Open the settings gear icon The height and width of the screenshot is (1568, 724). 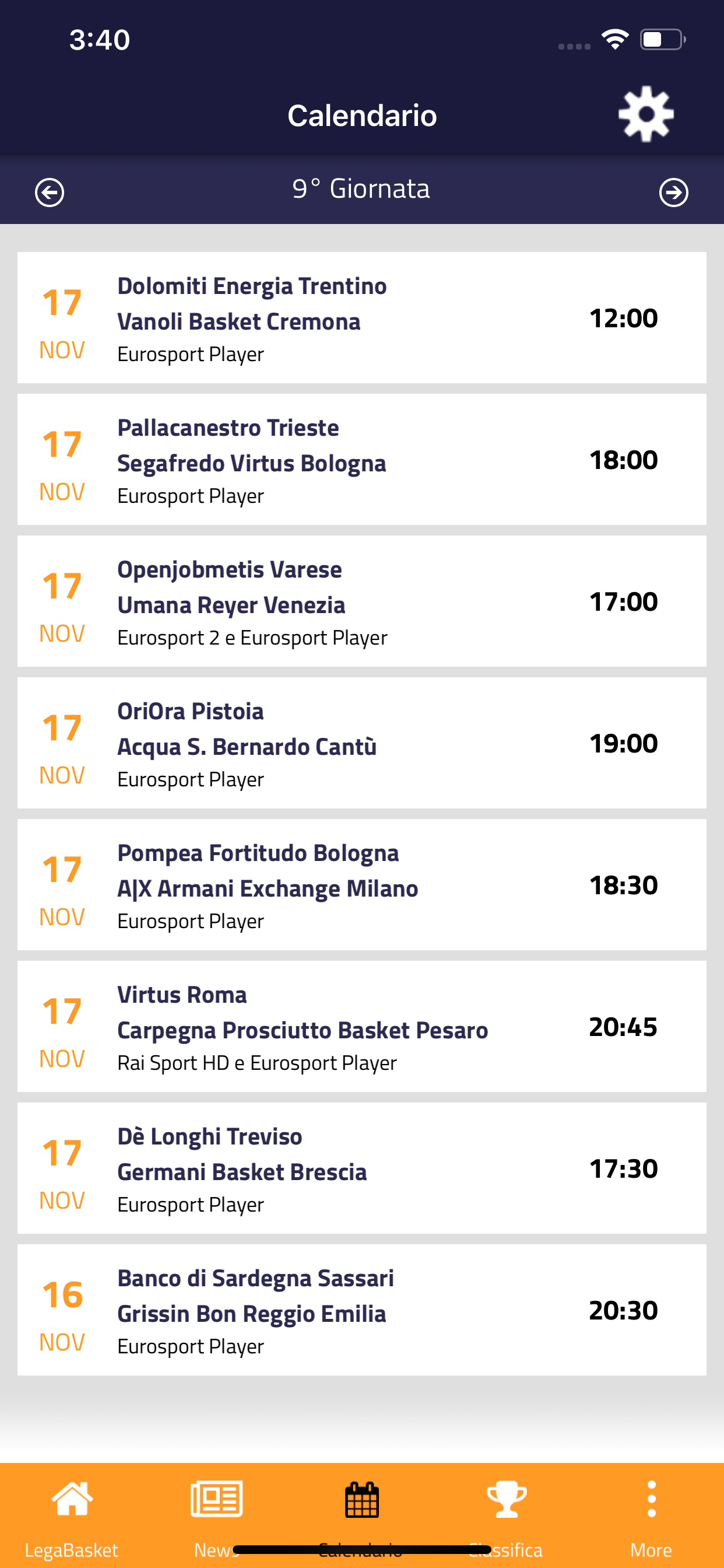coord(645,114)
